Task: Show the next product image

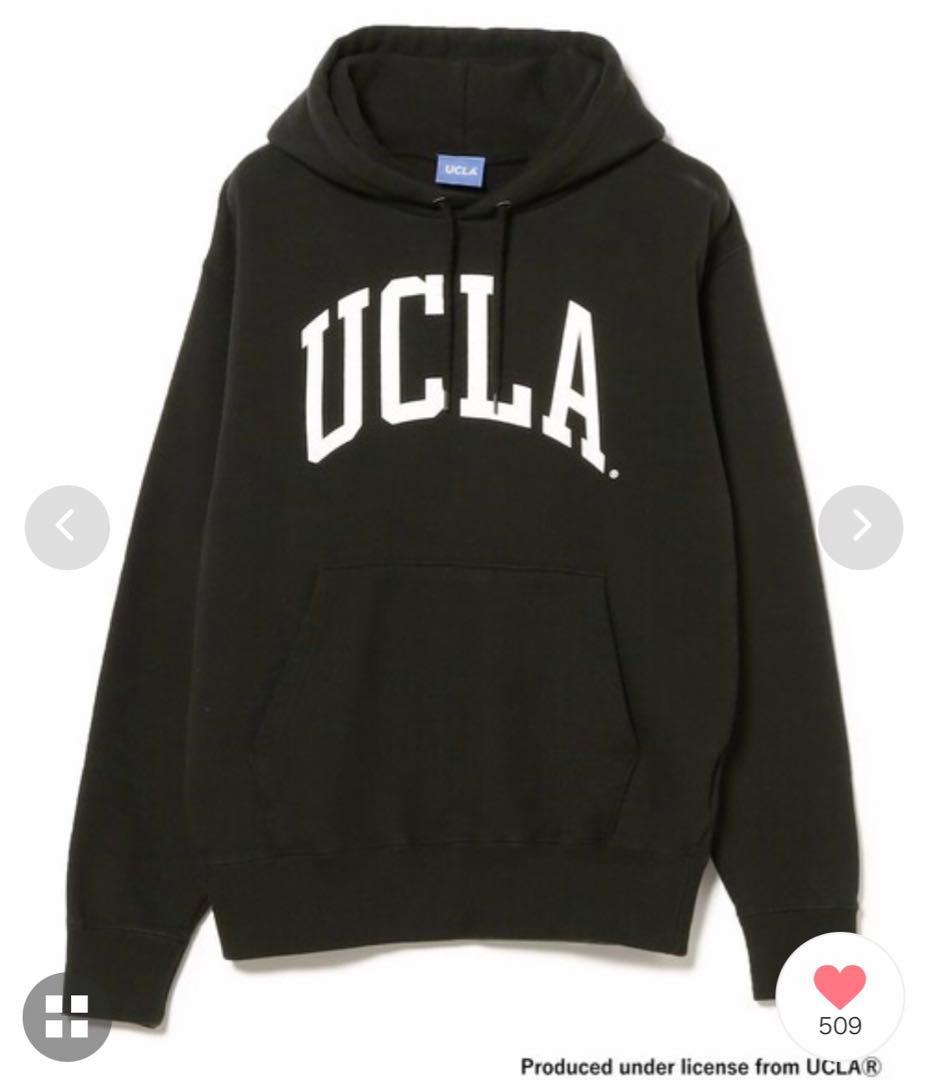Action: pyautogui.click(x=860, y=527)
